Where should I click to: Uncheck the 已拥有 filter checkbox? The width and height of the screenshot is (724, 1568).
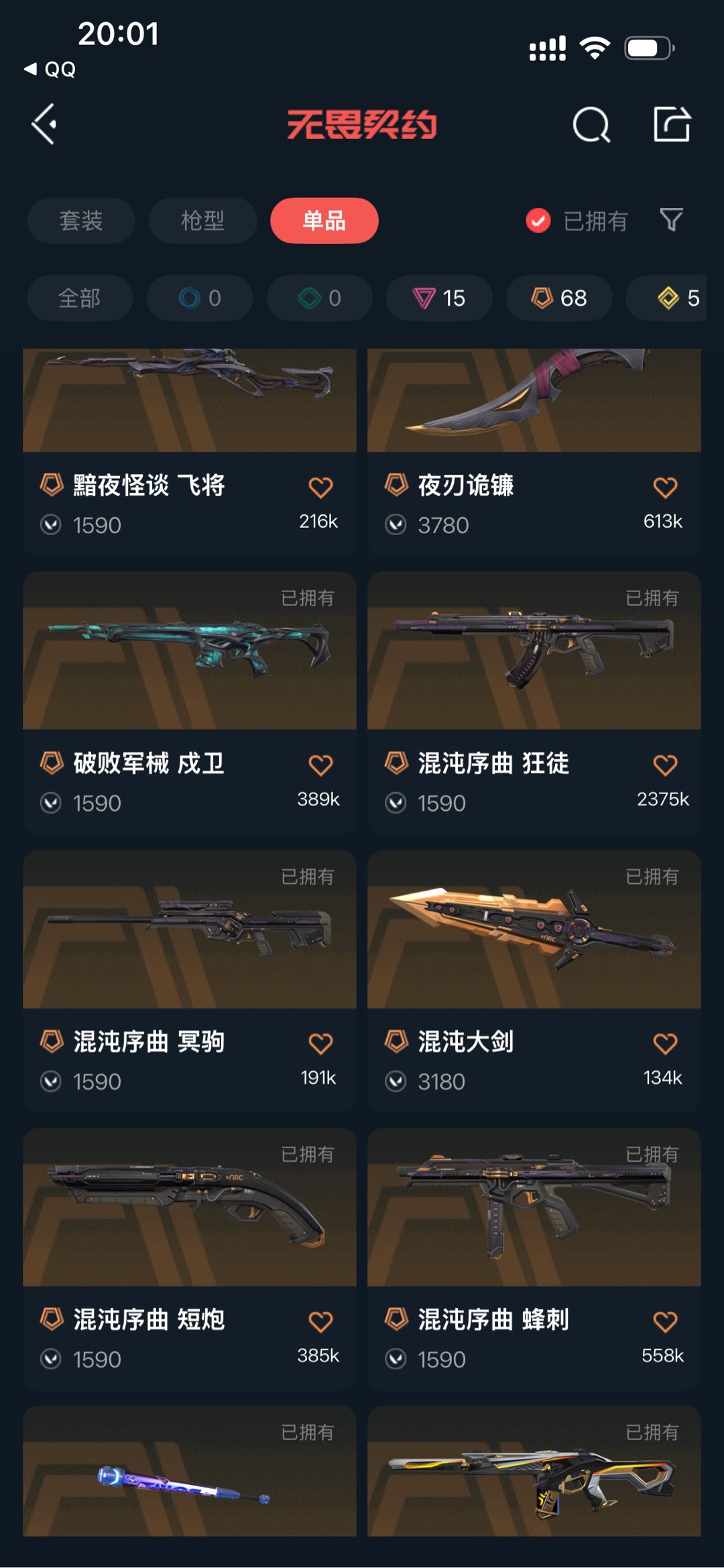[538, 221]
